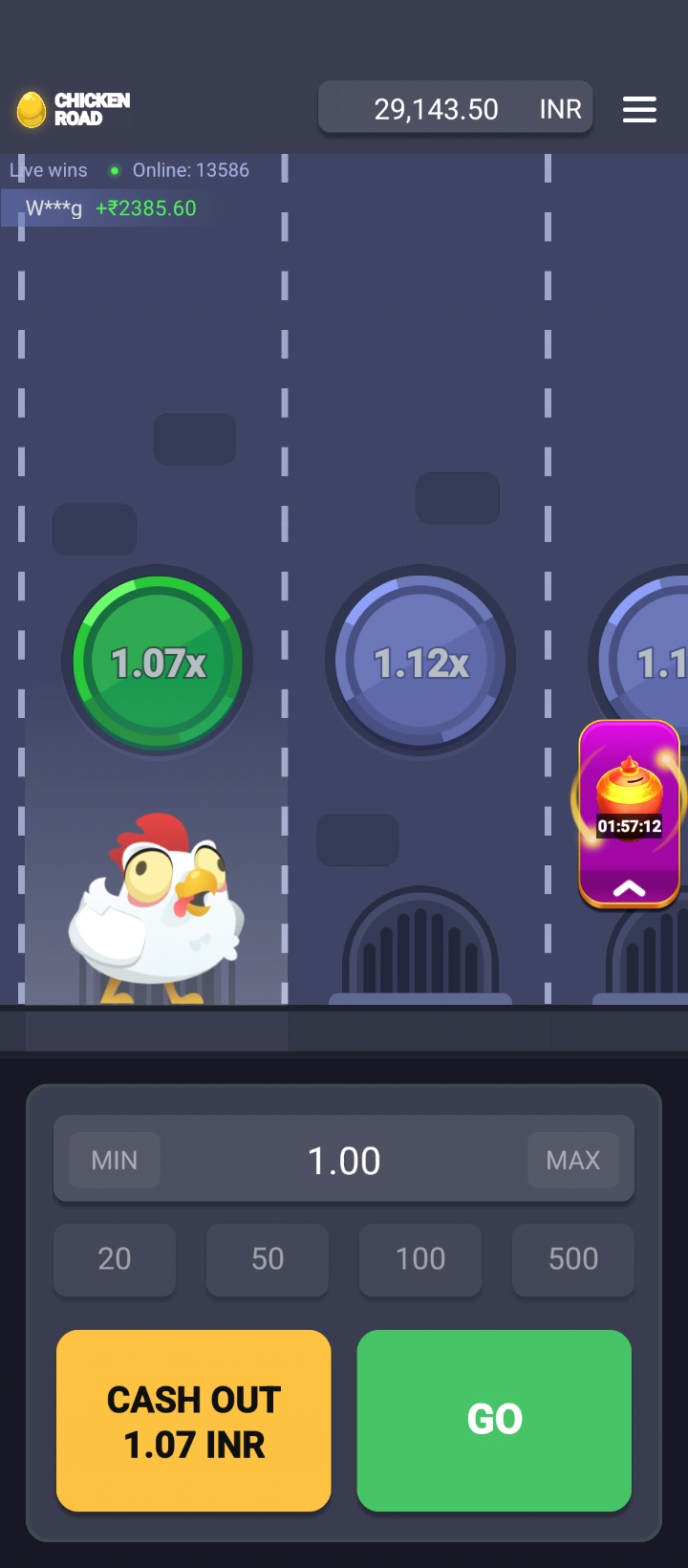Click the bet amount field showing 1.00
This screenshot has height=1568, width=688.
pos(344,1160)
